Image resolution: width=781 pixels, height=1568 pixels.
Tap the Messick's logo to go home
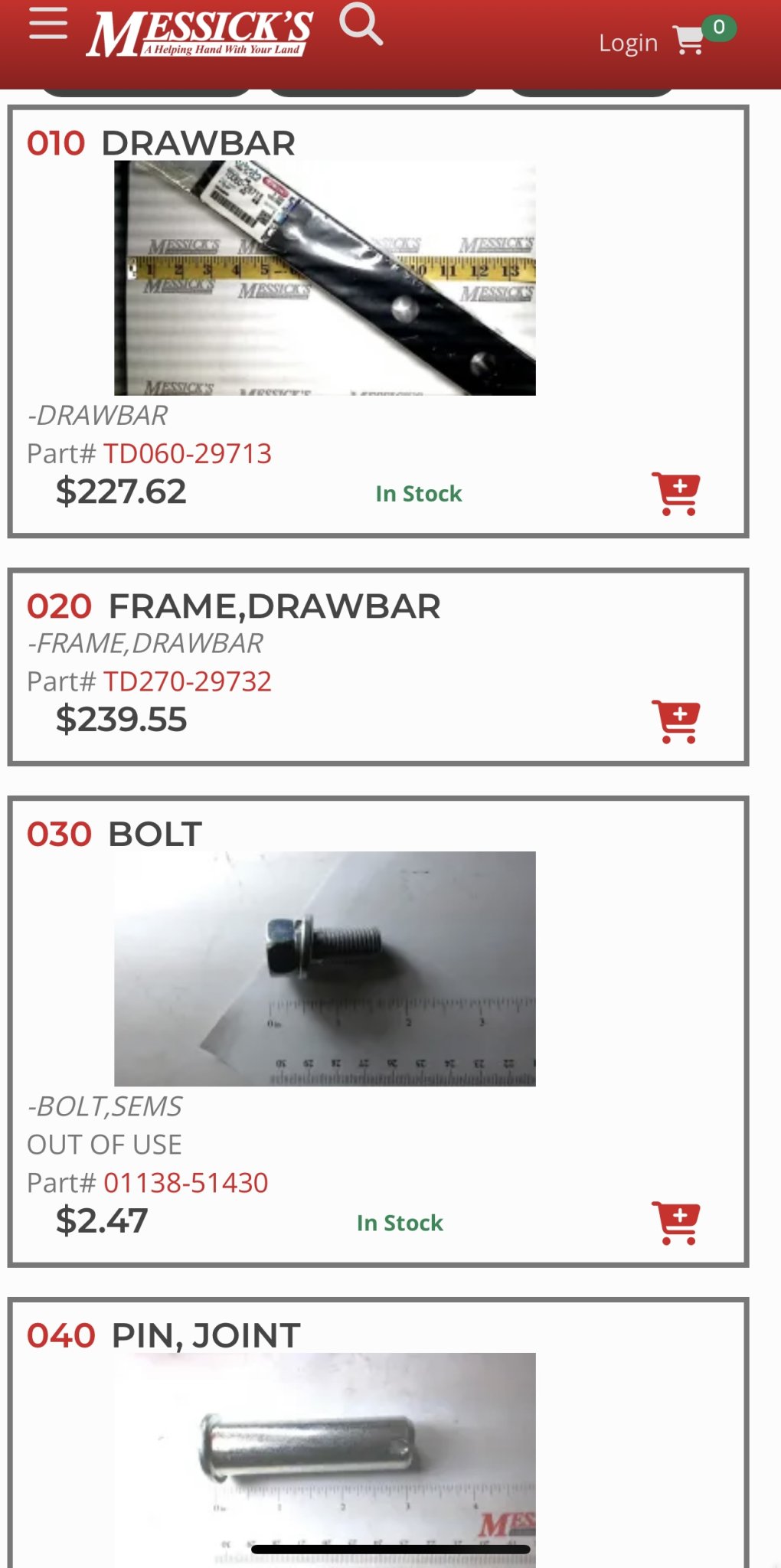199,34
